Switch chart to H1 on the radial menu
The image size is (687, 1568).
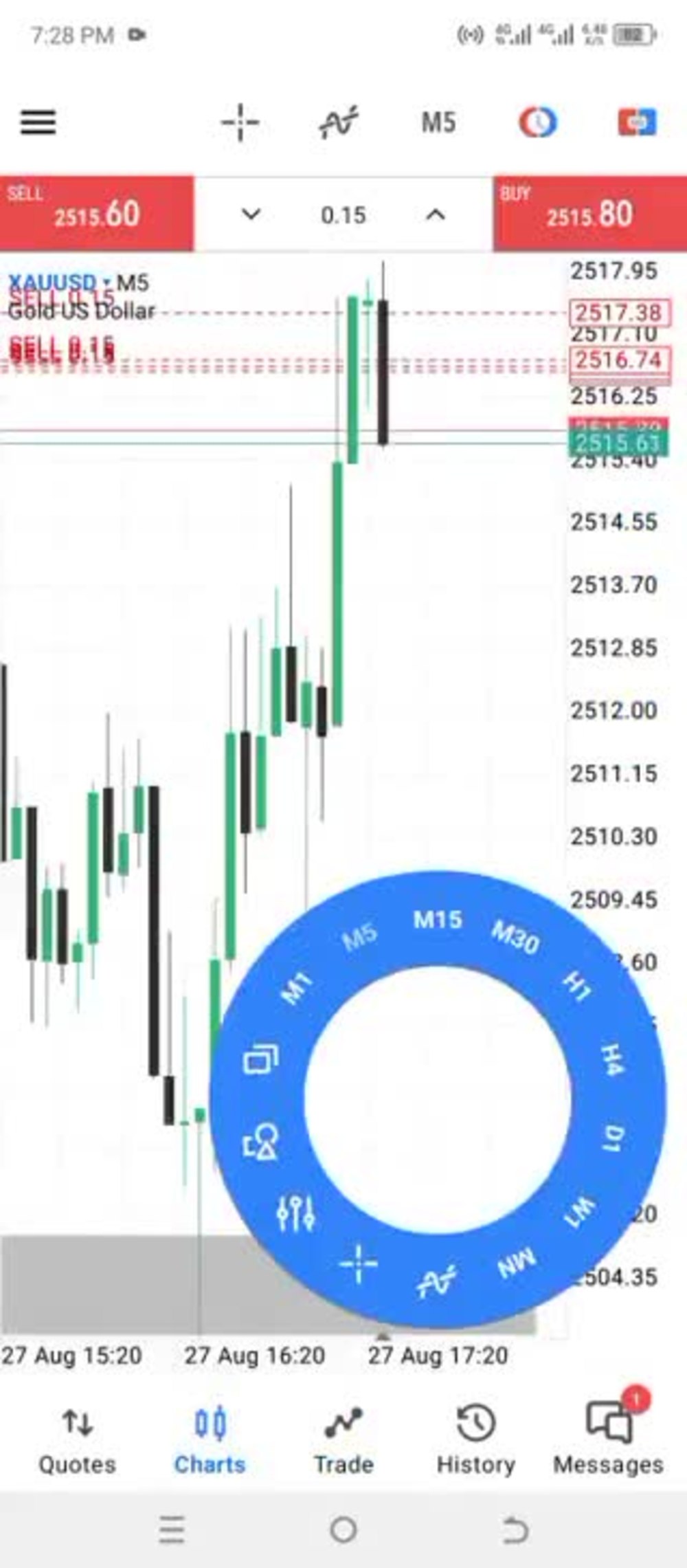click(576, 987)
